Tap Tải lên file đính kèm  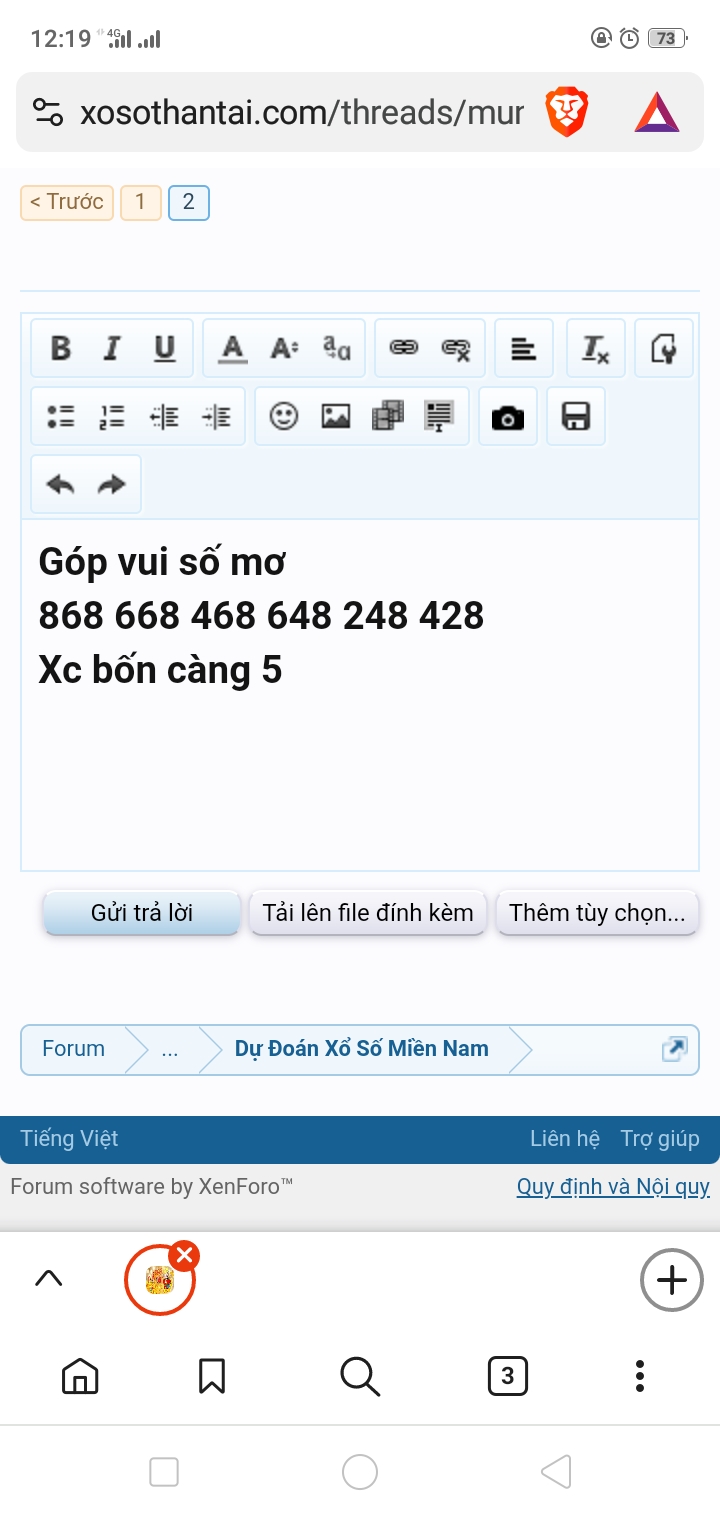[368, 912]
